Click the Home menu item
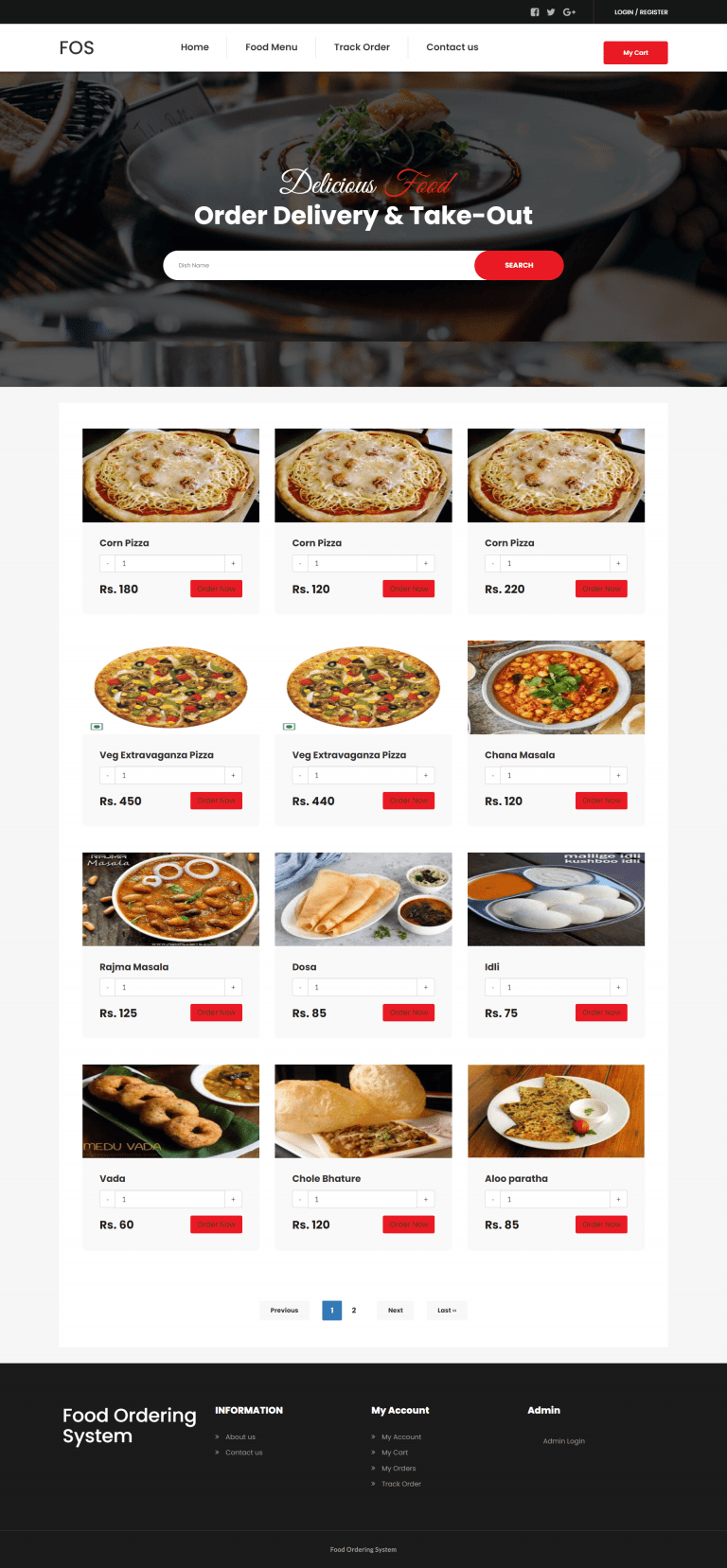 pyautogui.click(x=195, y=47)
